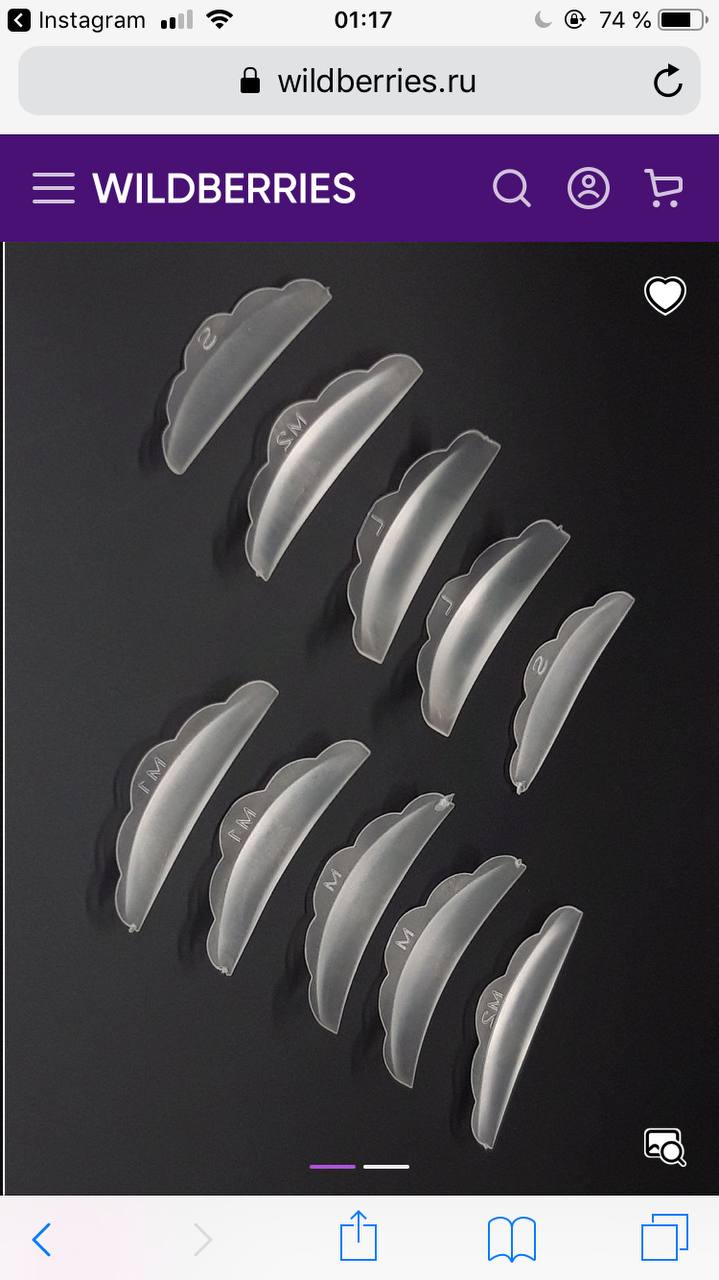Tap the wildberries.ru address bar

click(x=359, y=81)
